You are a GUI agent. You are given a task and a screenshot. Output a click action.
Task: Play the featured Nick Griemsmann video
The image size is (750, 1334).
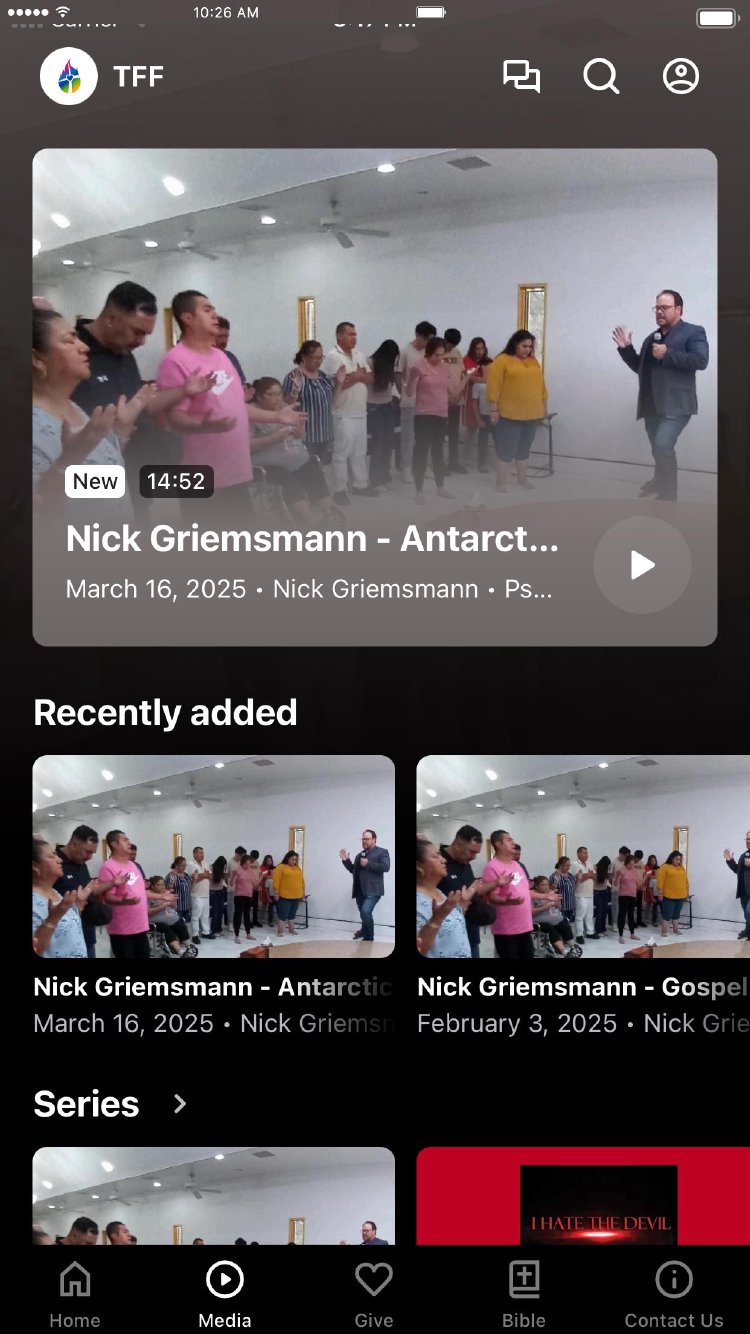pyautogui.click(x=642, y=565)
